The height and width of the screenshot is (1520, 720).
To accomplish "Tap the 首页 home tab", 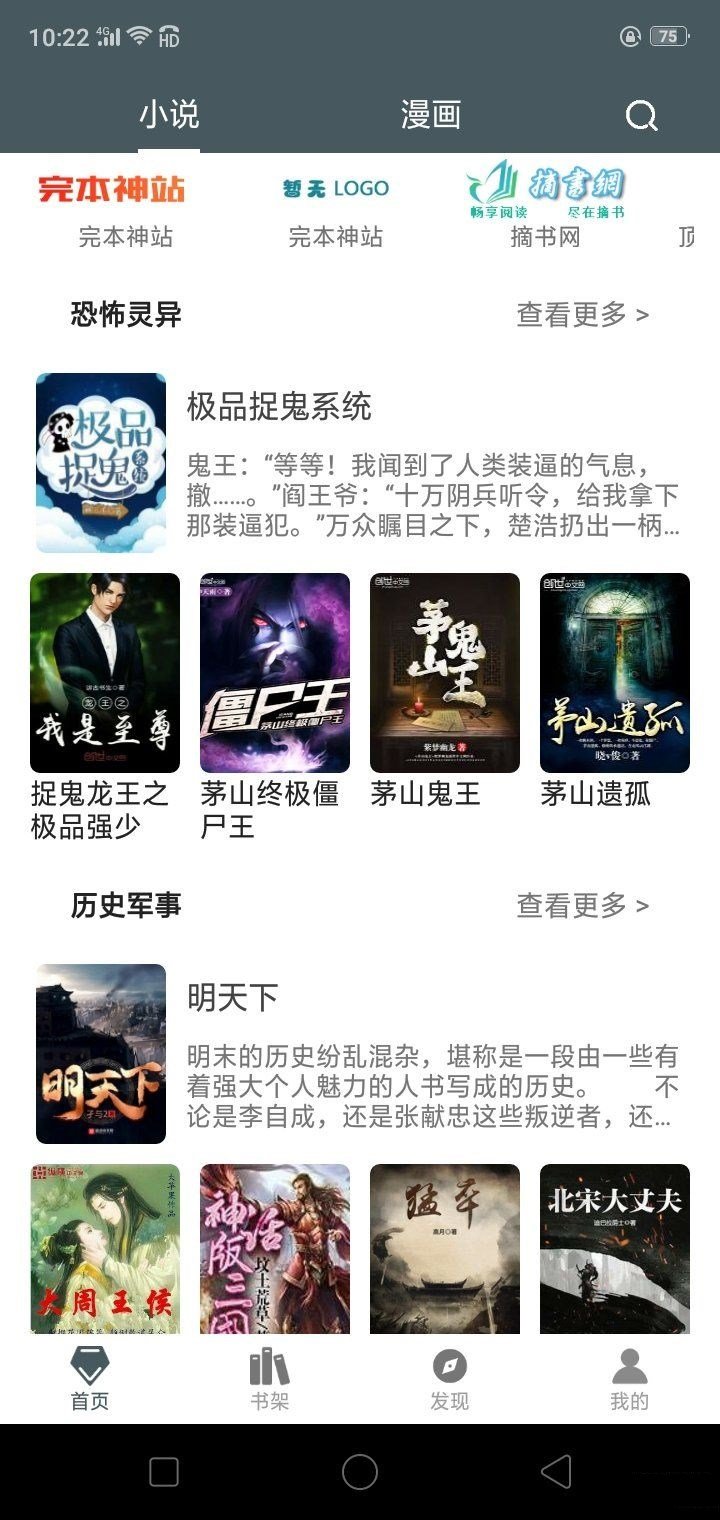I will 90,1379.
